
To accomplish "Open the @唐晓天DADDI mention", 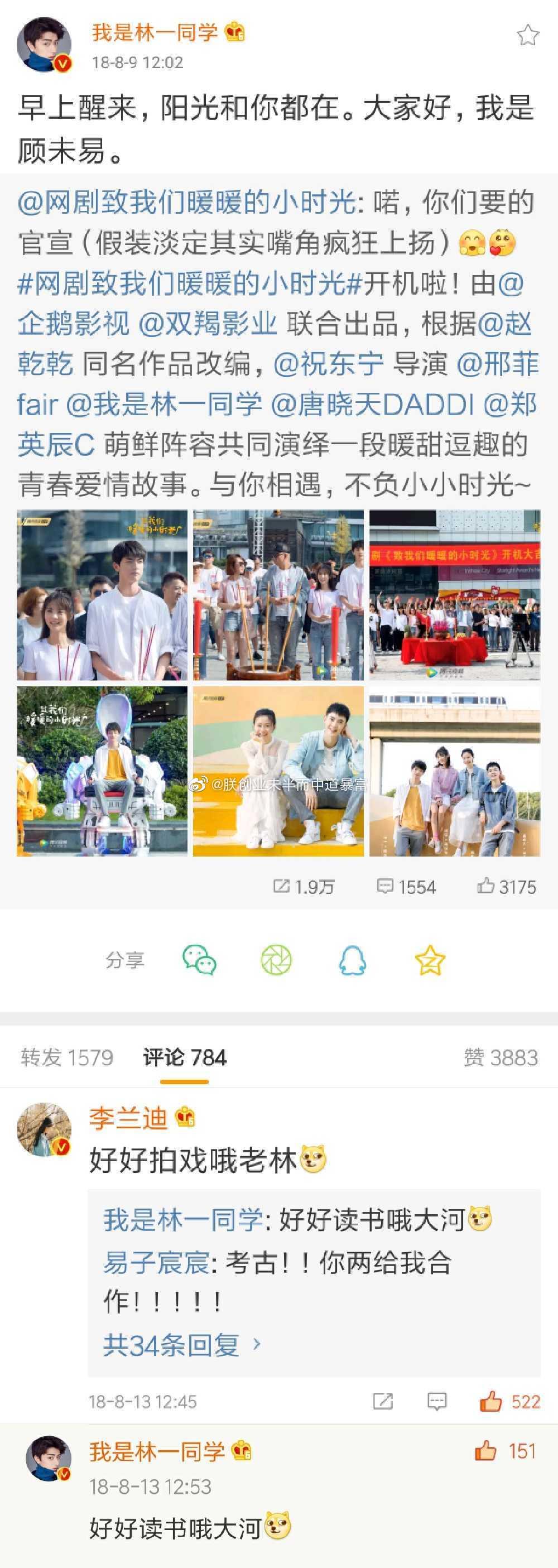I will 372,405.
